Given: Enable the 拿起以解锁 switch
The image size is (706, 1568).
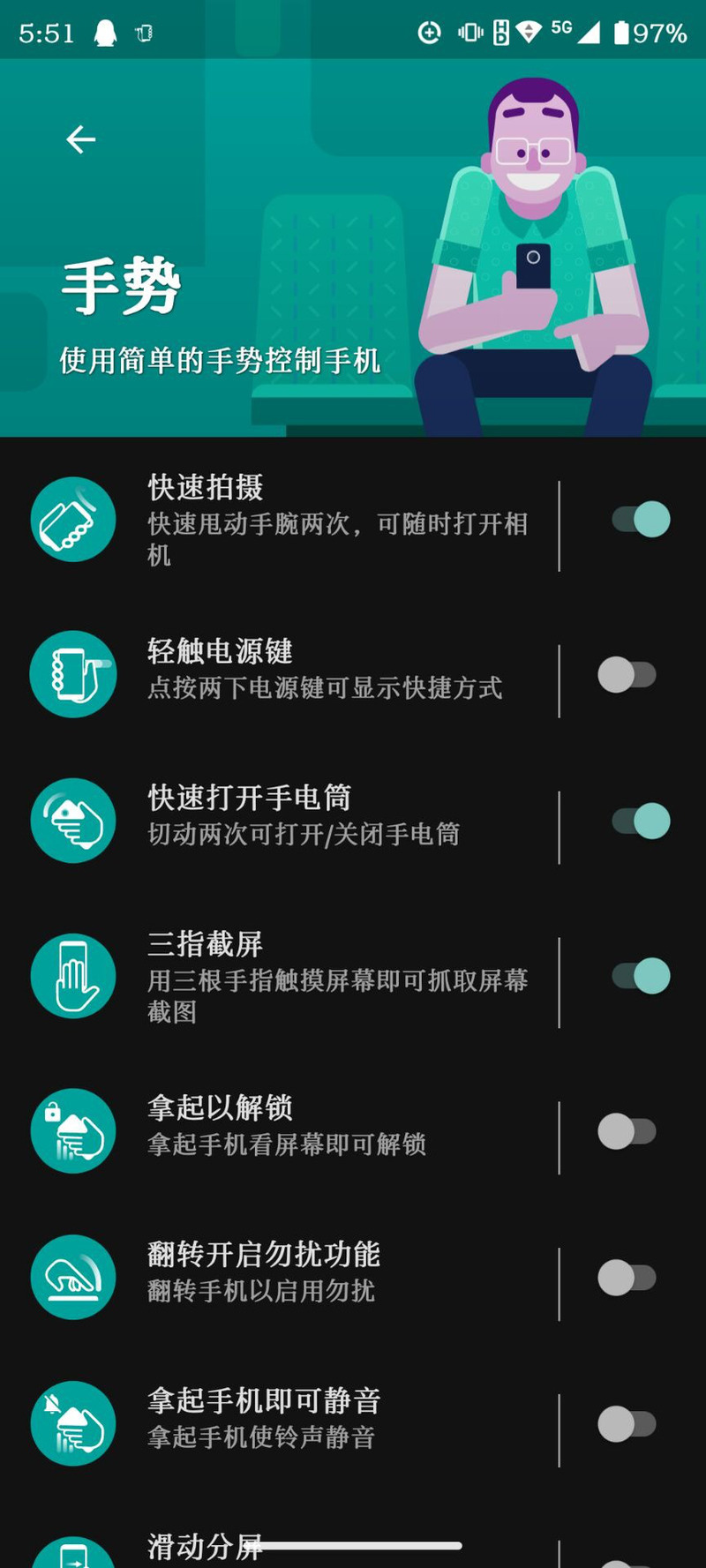Looking at the screenshot, I should click(627, 1131).
